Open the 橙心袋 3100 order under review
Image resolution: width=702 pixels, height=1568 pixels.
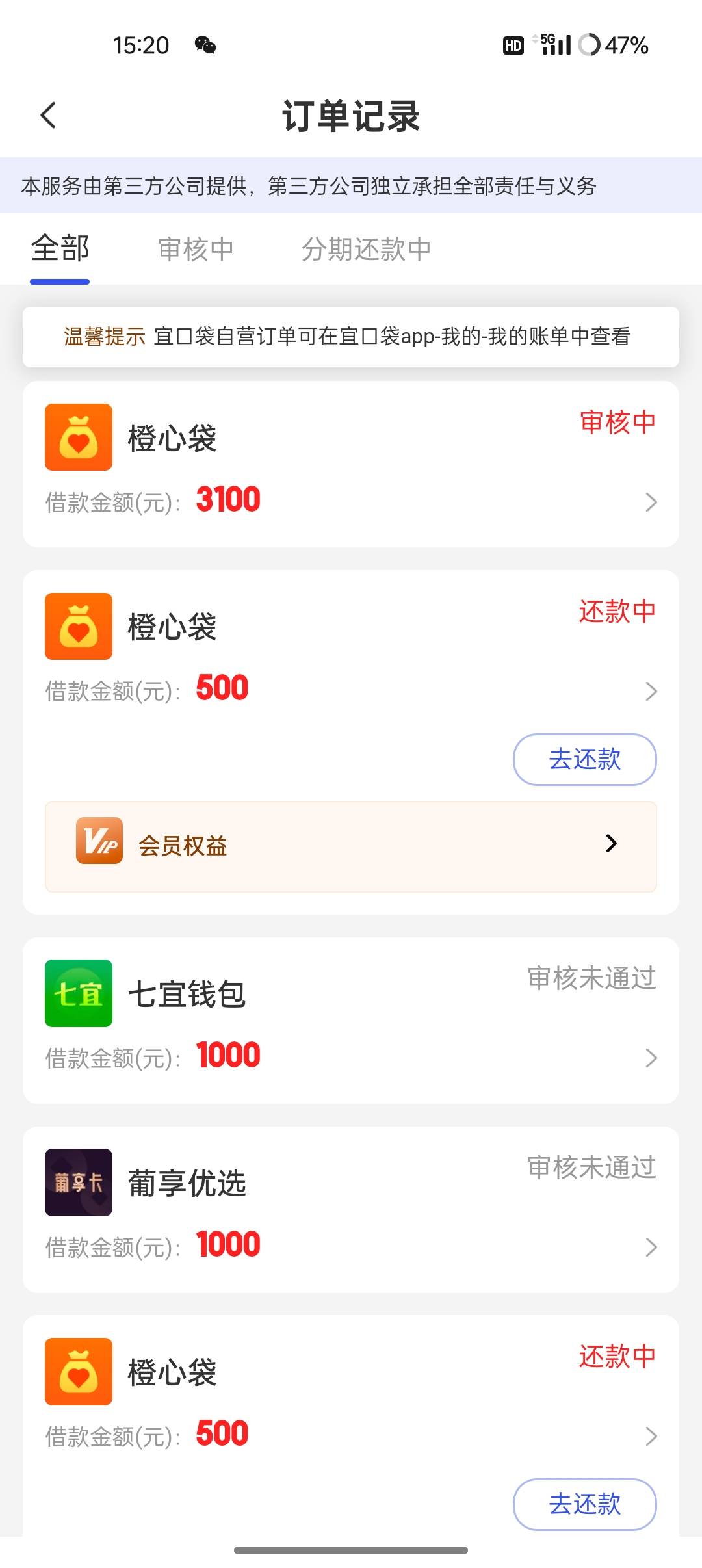click(351, 464)
